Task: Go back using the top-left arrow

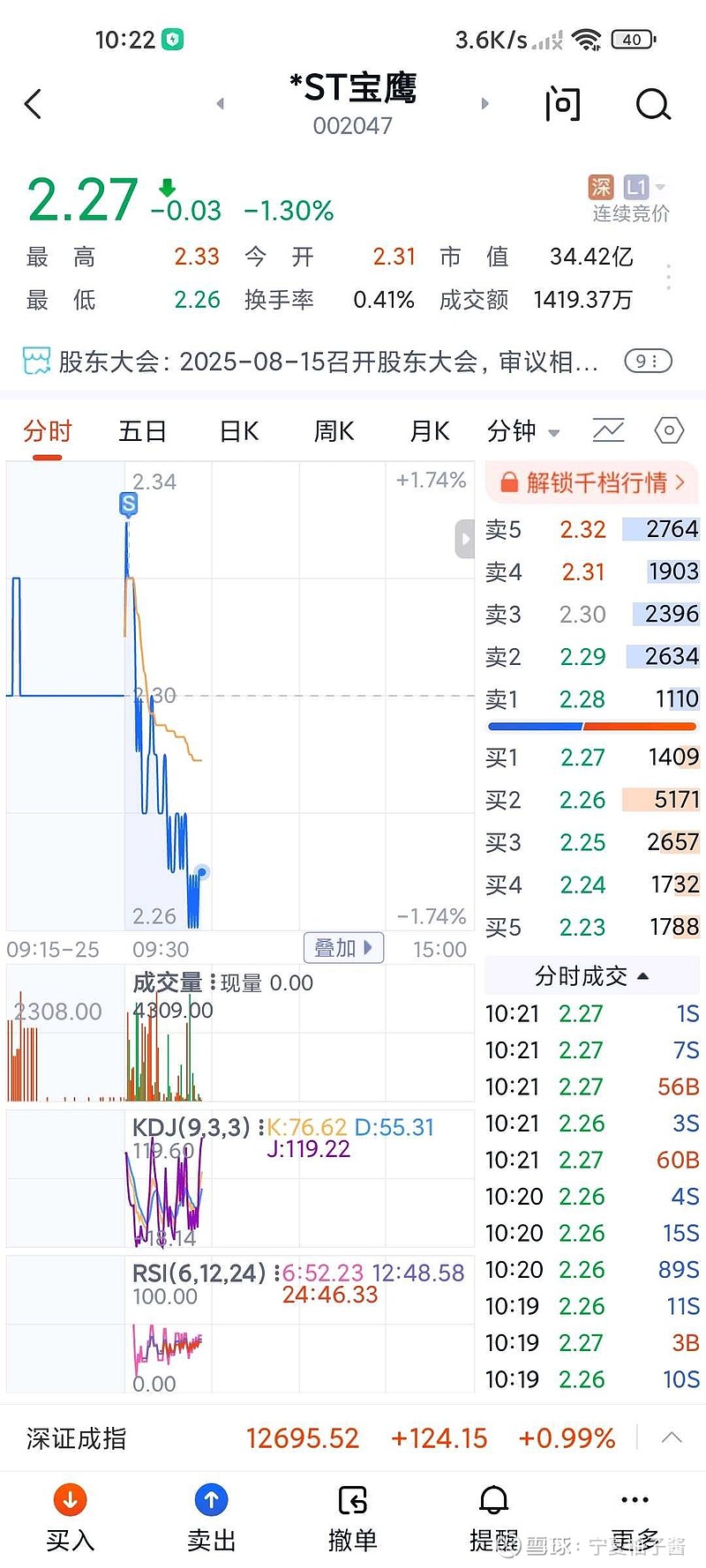Action: (x=34, y=104)
